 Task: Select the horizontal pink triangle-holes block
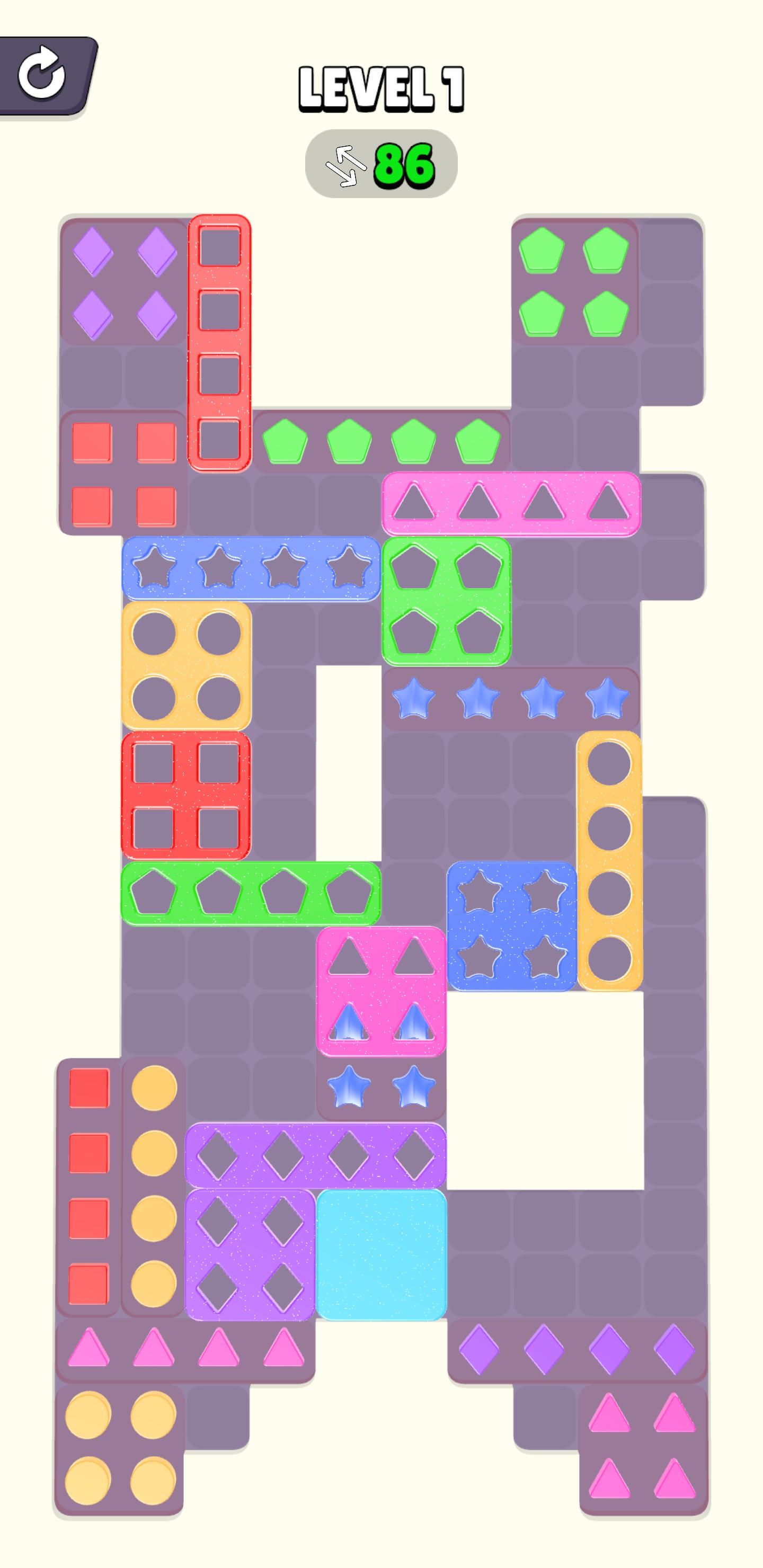(511, 503)
